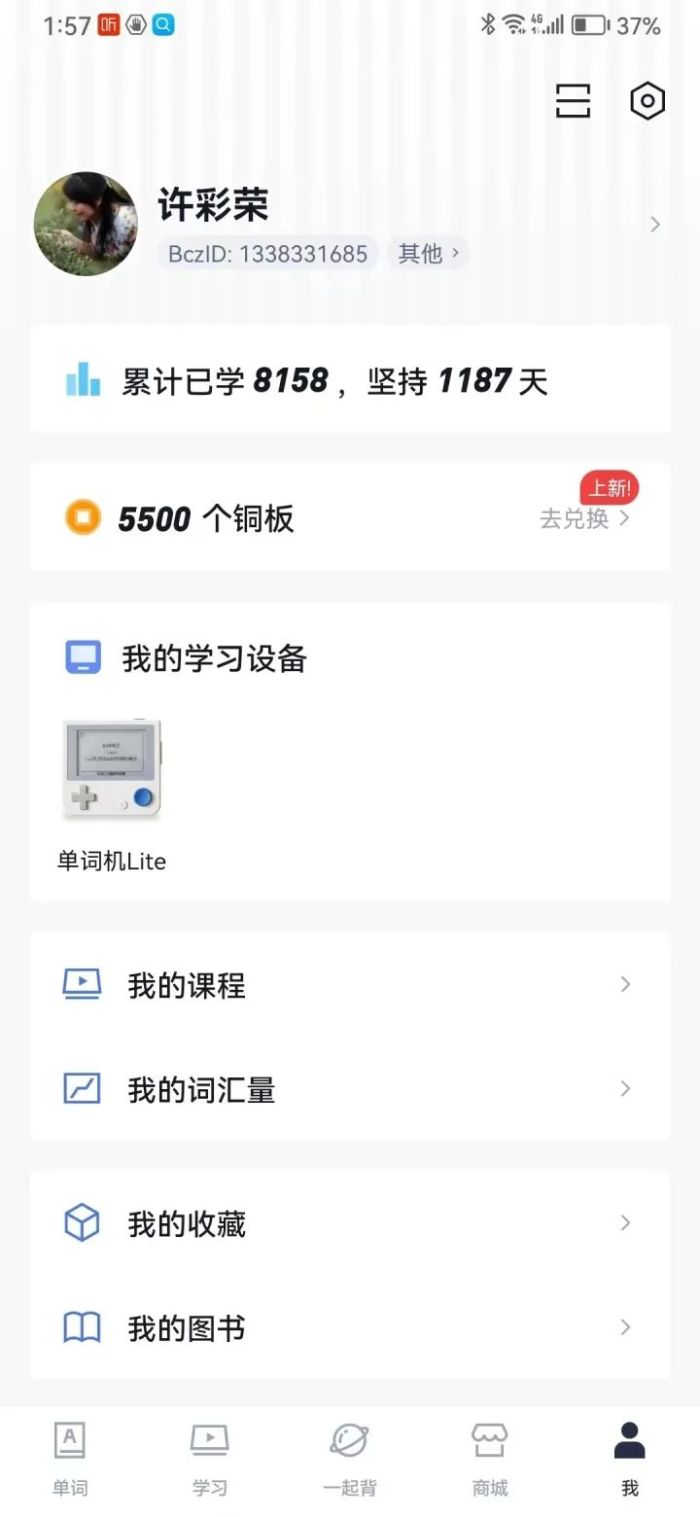Viewport: 700px width, 1517px height.
Task: Tap the 我 tab in bottom navigation
Action: pyautogui.click(x=630, y=1460)
